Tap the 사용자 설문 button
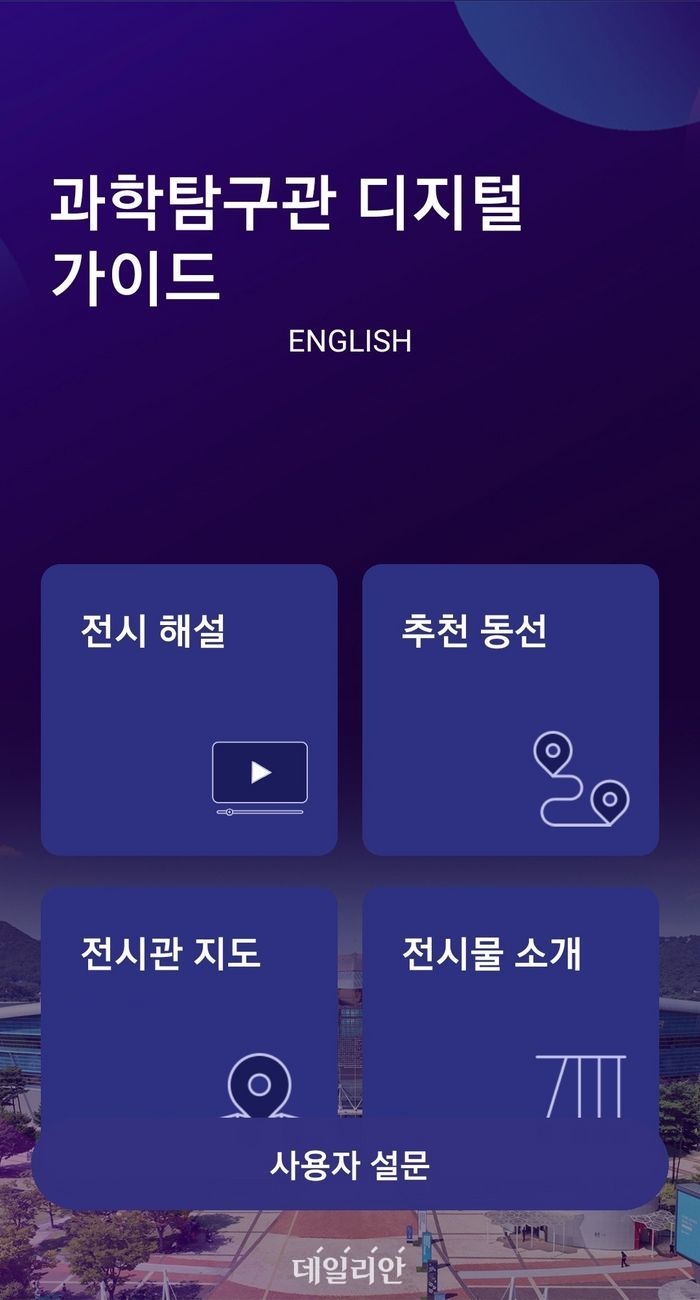Screen dimensions: 700x1300 349,1165
